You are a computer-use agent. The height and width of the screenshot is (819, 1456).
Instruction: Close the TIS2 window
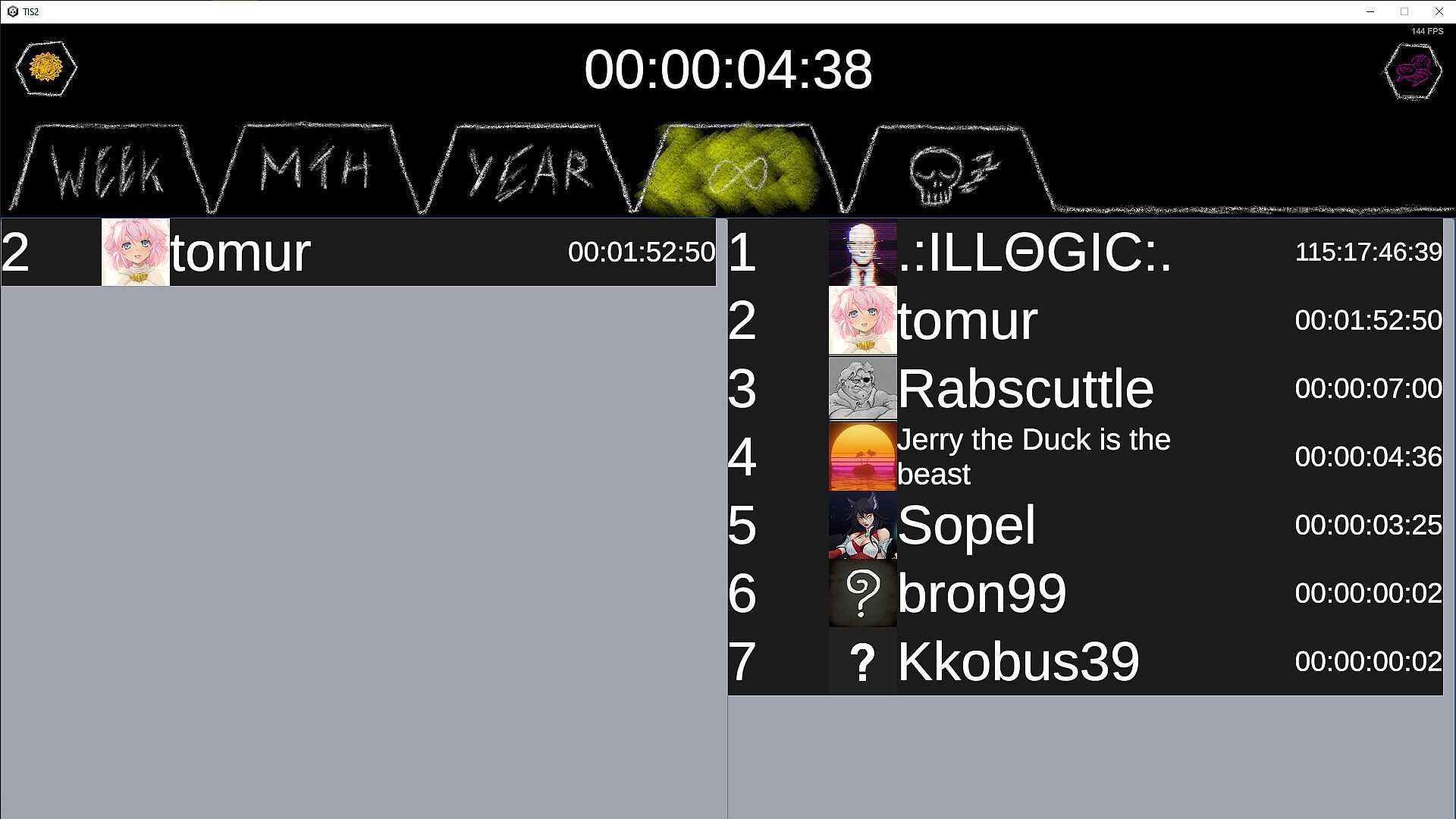click(1439, 11)
